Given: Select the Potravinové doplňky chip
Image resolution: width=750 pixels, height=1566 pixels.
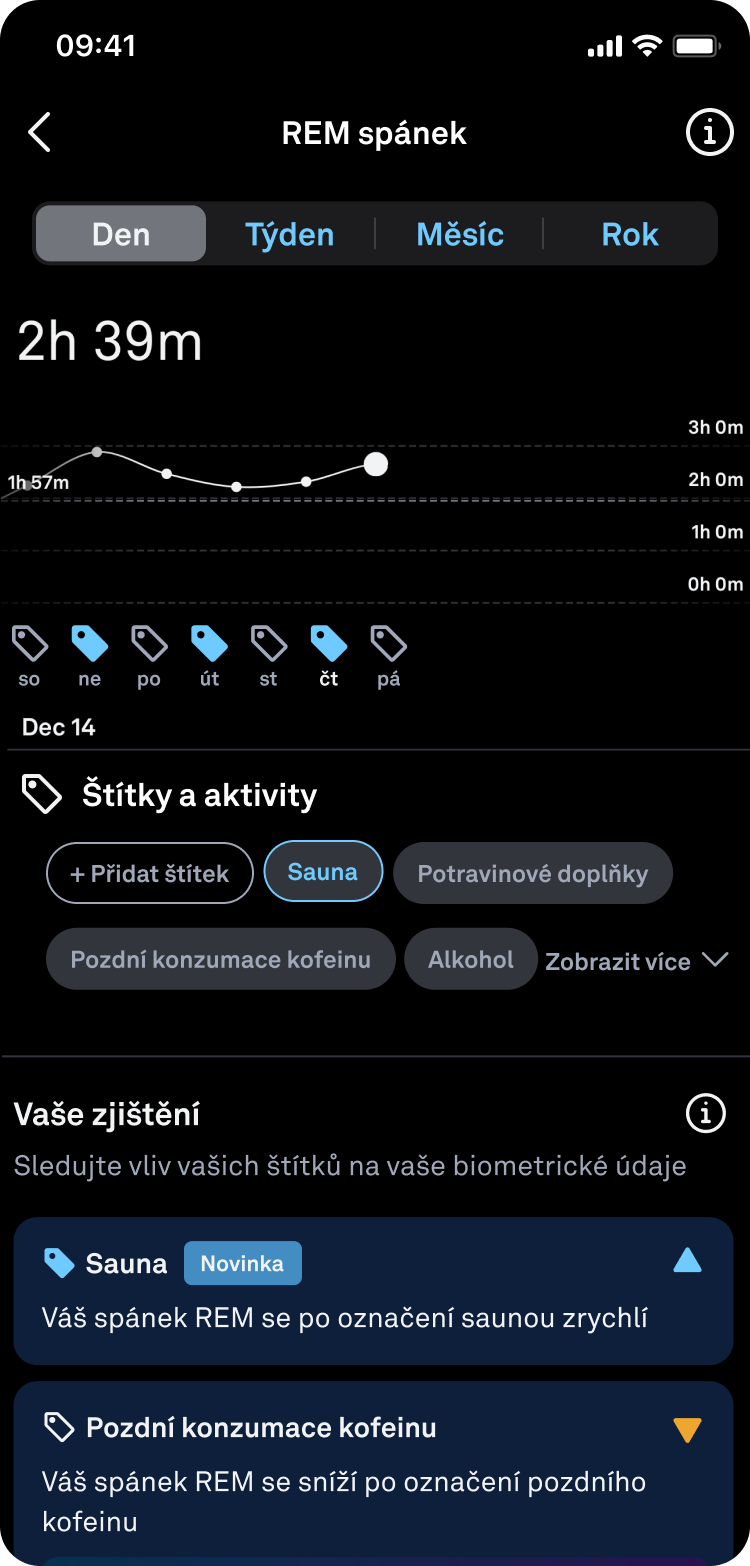Looking at the screenshot, I should 533,874.
